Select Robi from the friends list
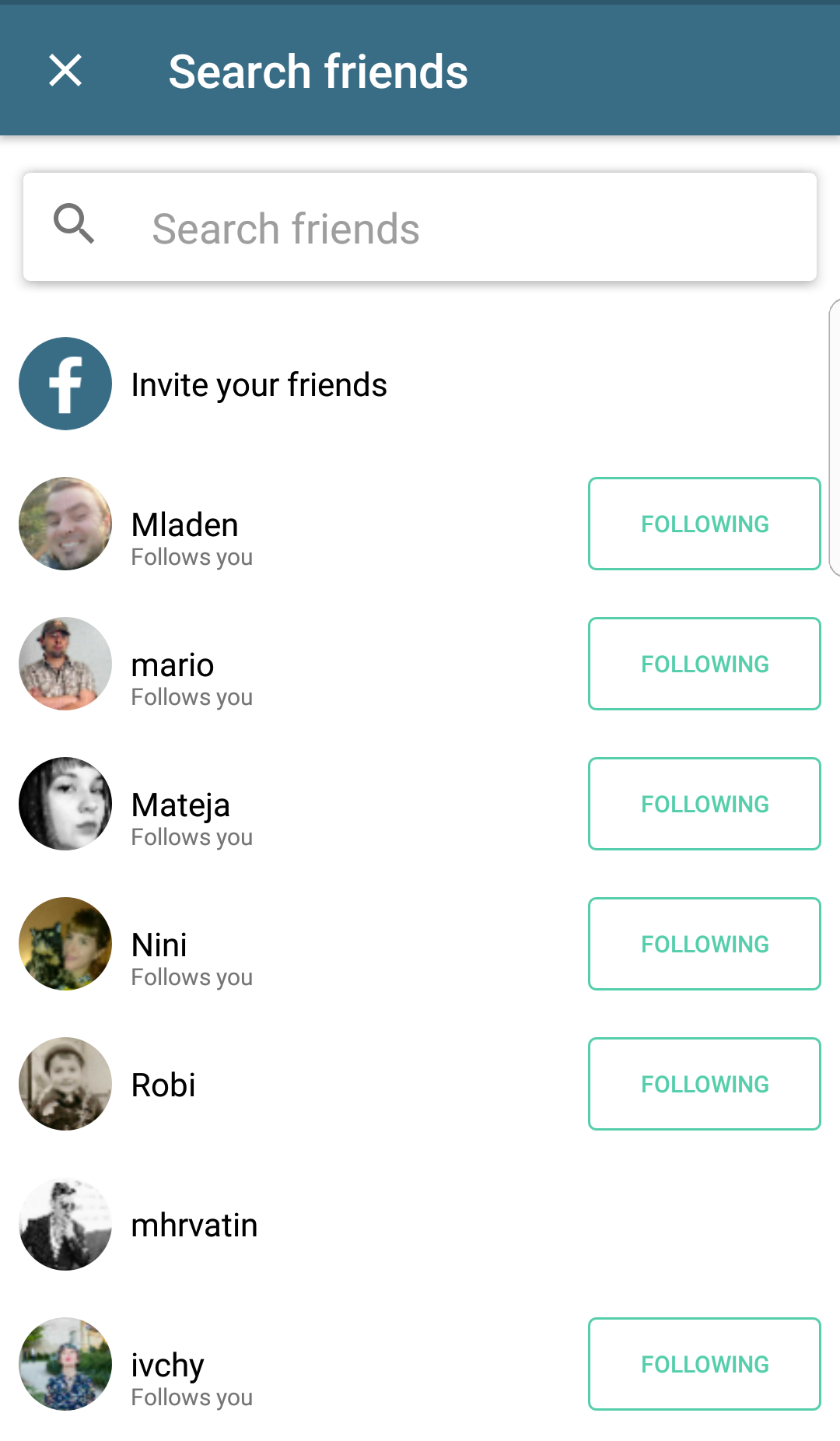This screenshot has width=840, height=1441. point(163,1085)
